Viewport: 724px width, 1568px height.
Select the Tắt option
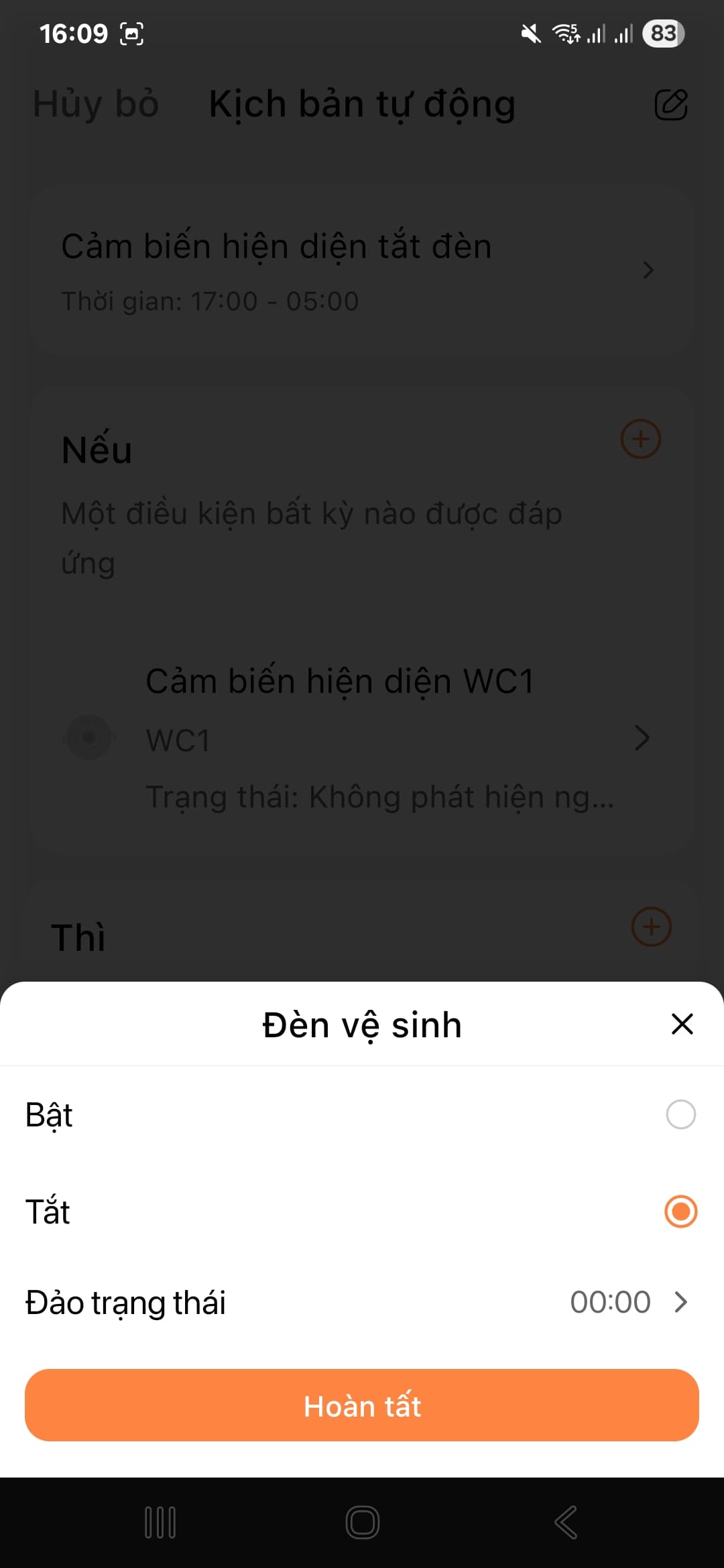(x=680, y=1212)
